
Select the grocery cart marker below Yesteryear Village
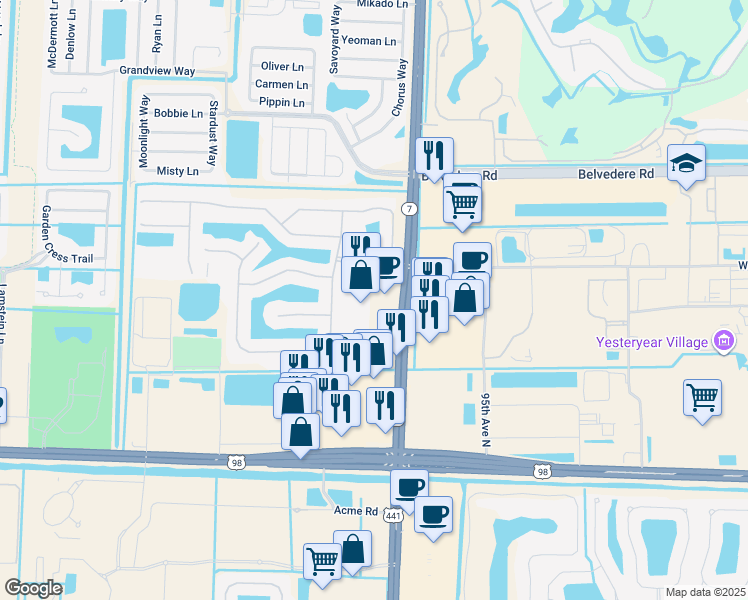[702, 399]
